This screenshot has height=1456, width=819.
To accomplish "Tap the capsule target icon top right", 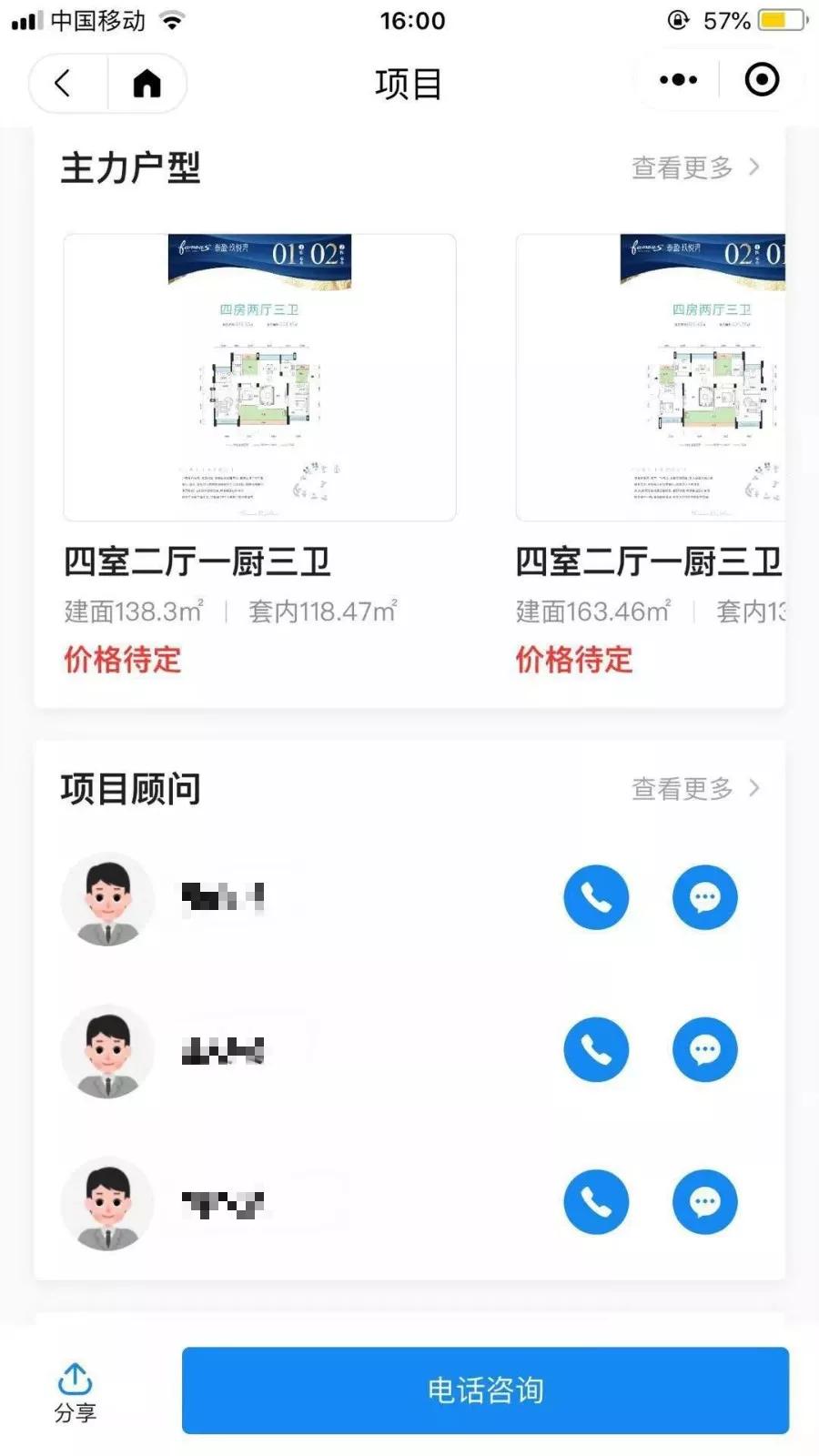I will (x=761, y=80).
